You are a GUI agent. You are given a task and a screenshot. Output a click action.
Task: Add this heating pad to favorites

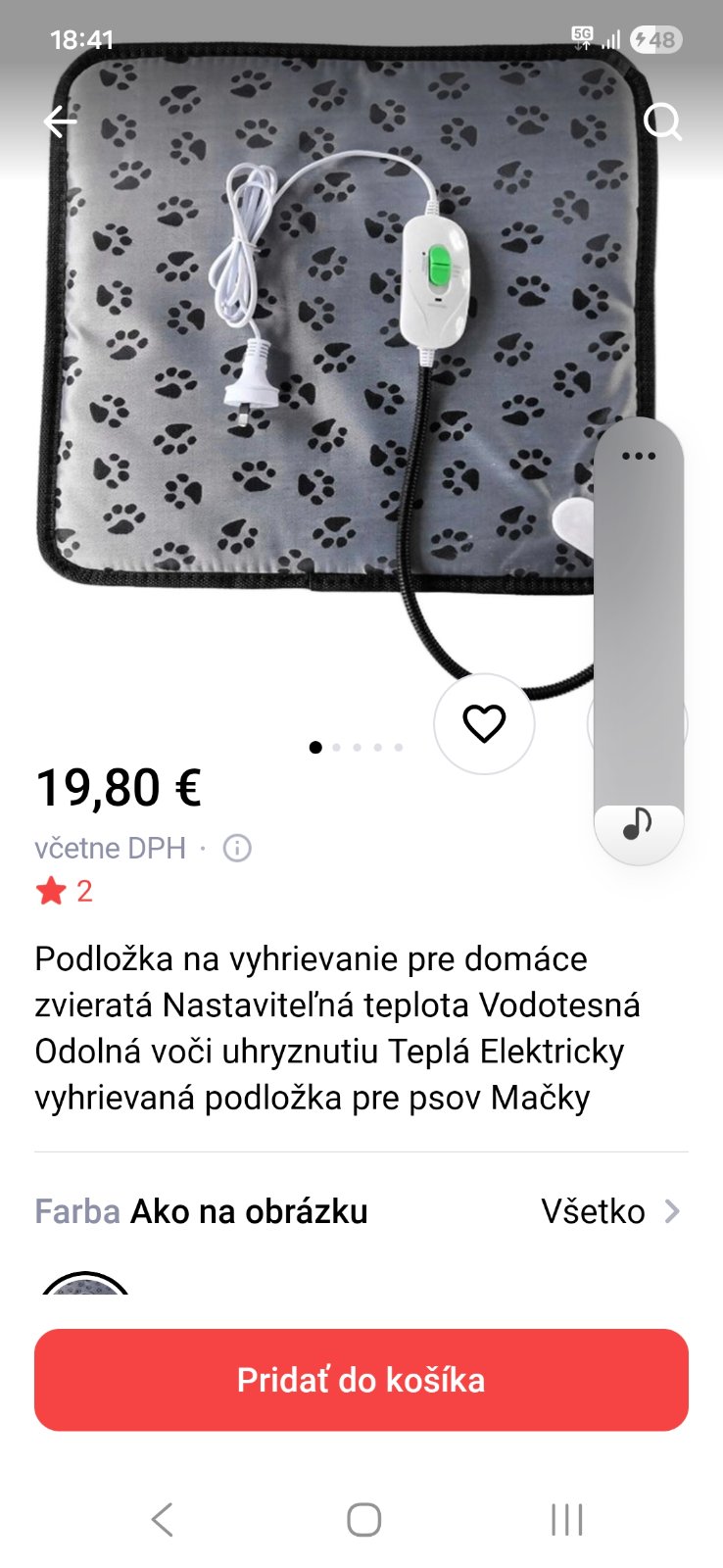(x=484, y=724)
